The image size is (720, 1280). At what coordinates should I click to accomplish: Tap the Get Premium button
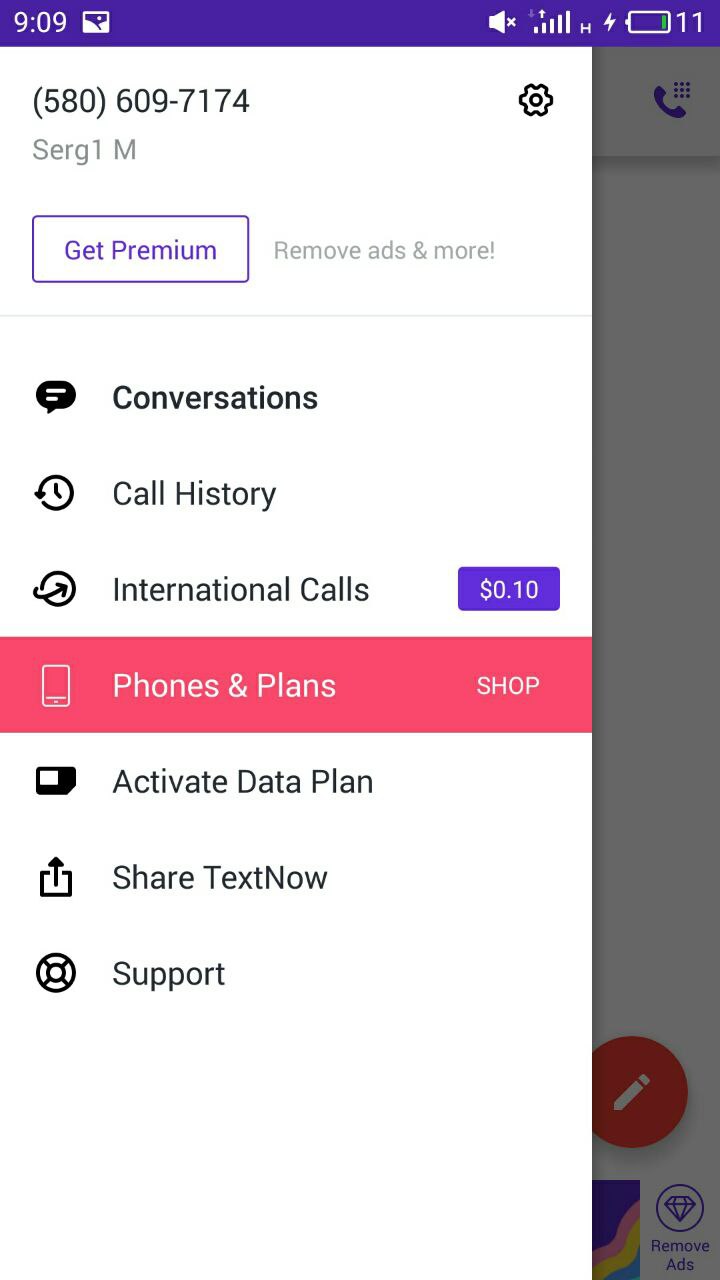pos(141,250)
